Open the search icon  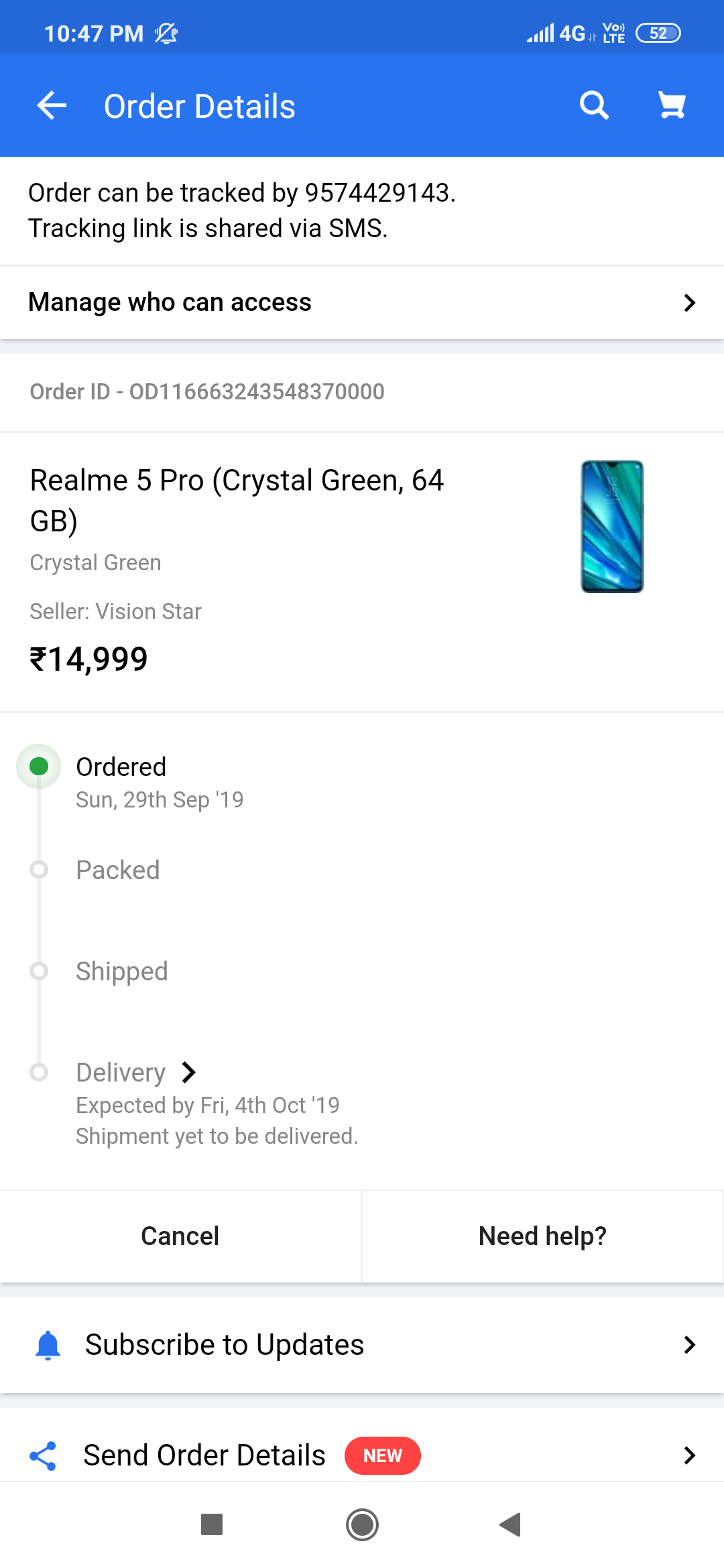(x=594, y=106)
